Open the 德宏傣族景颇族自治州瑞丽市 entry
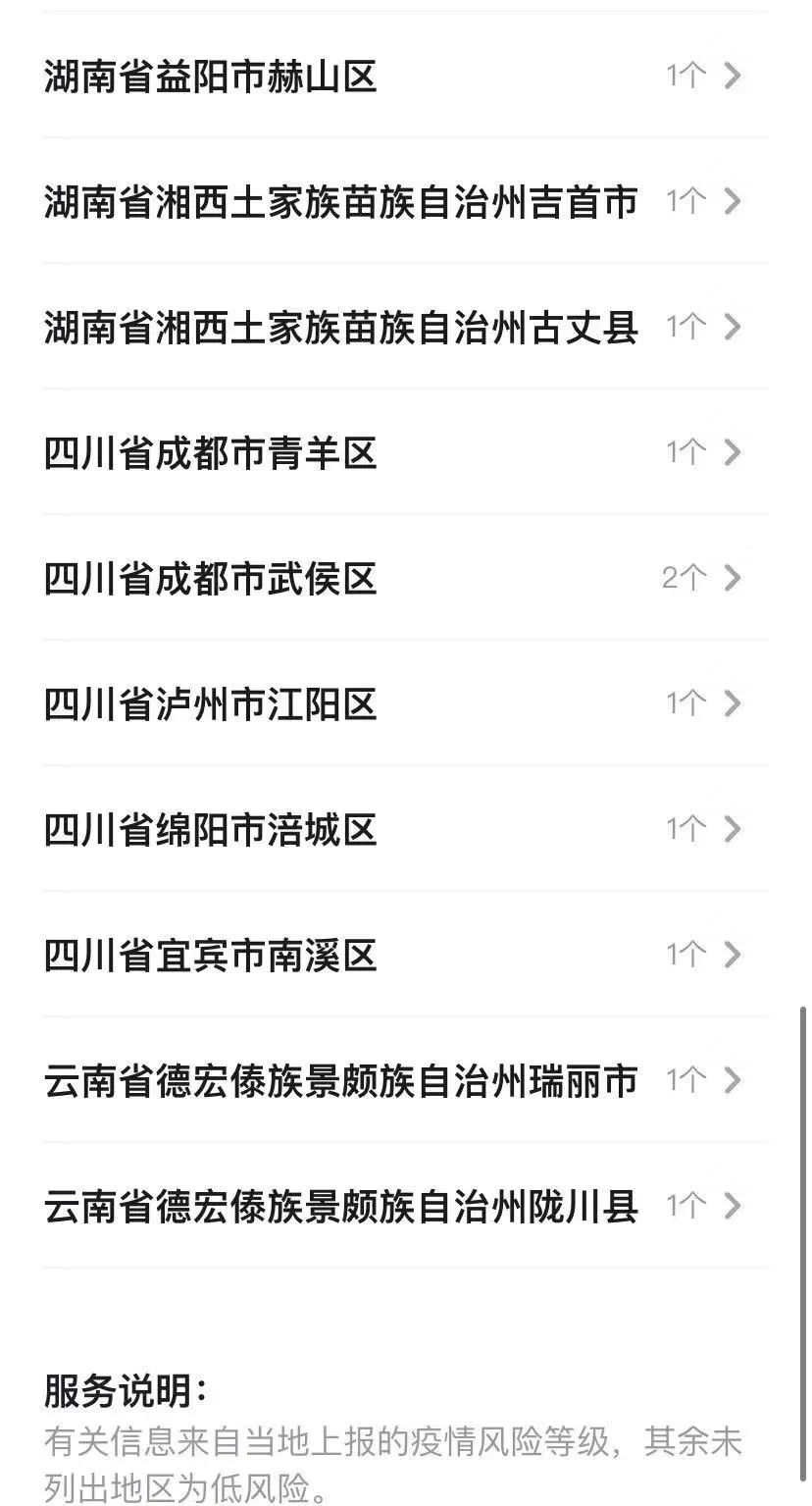The image size is (812, 1506). point(406,1080)
